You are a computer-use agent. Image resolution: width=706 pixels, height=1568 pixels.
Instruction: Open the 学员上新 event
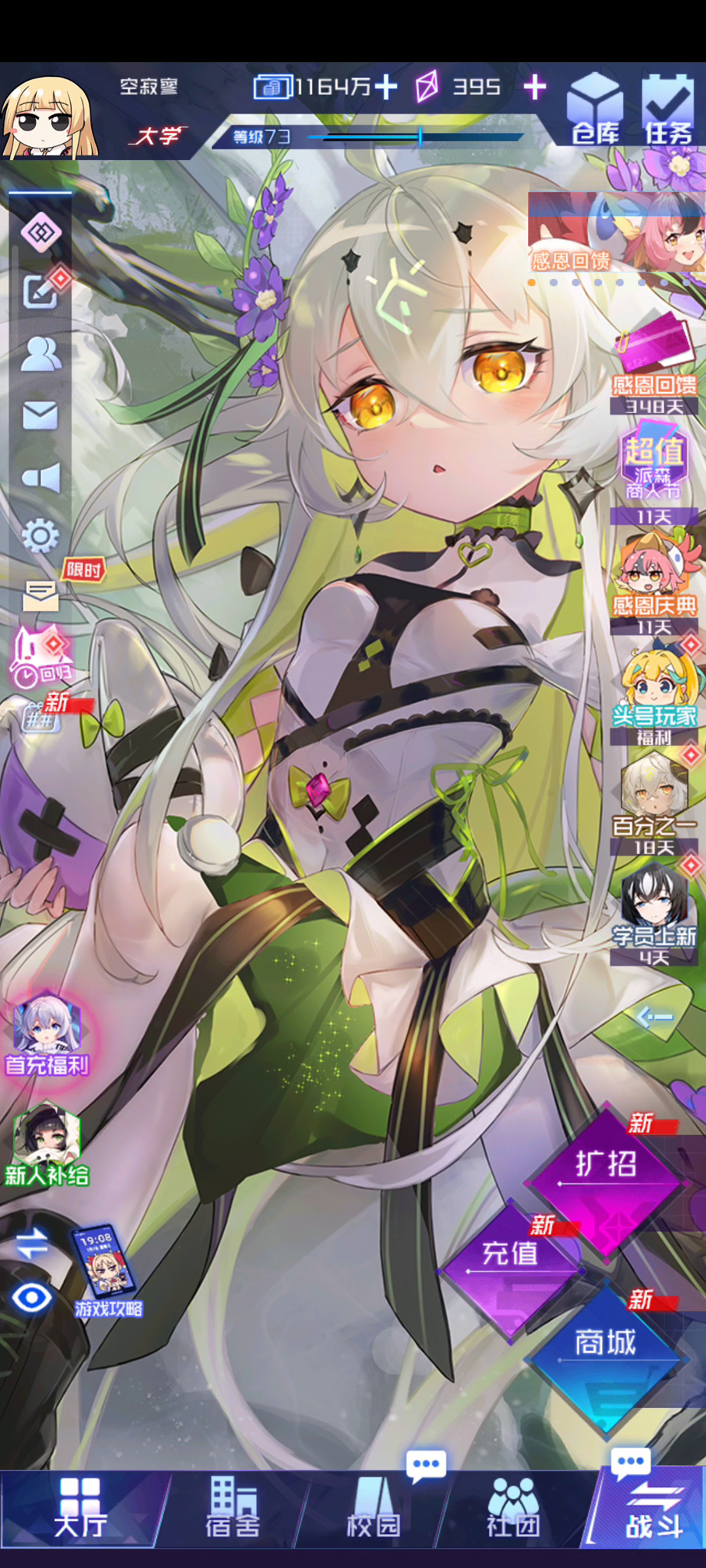(654, 915)
